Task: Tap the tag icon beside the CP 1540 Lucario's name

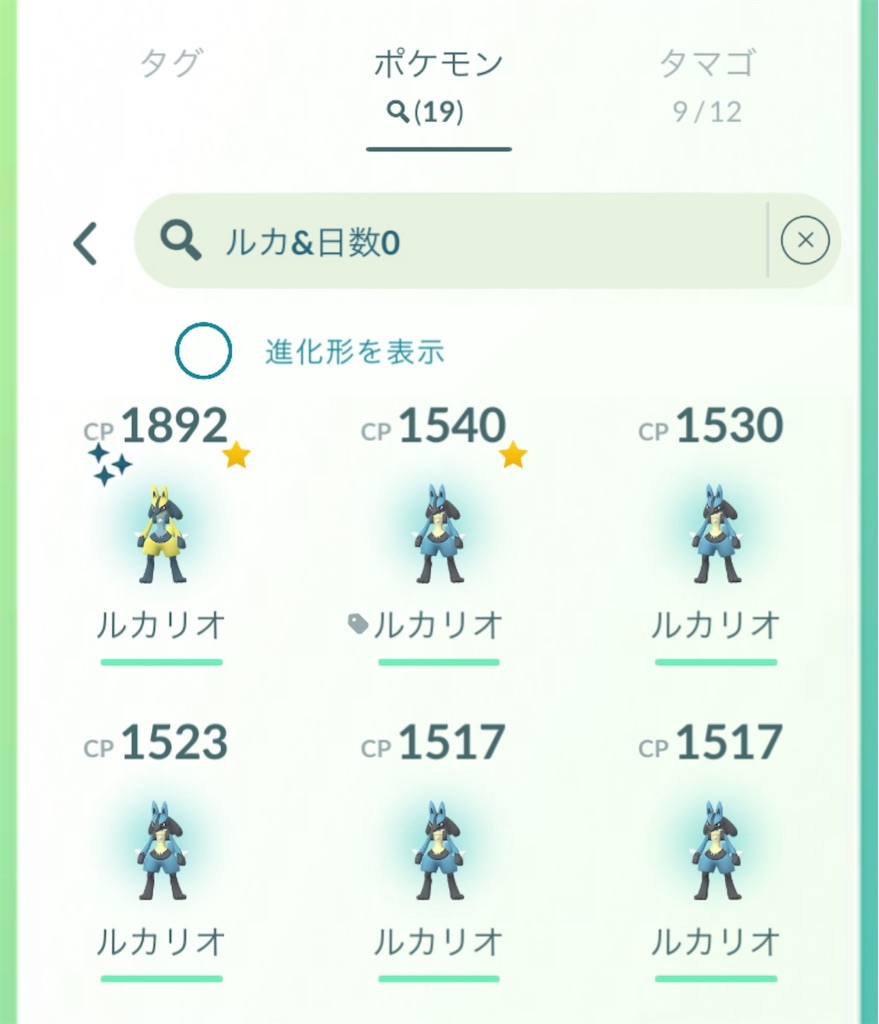Action: click(x=360, y=624)
